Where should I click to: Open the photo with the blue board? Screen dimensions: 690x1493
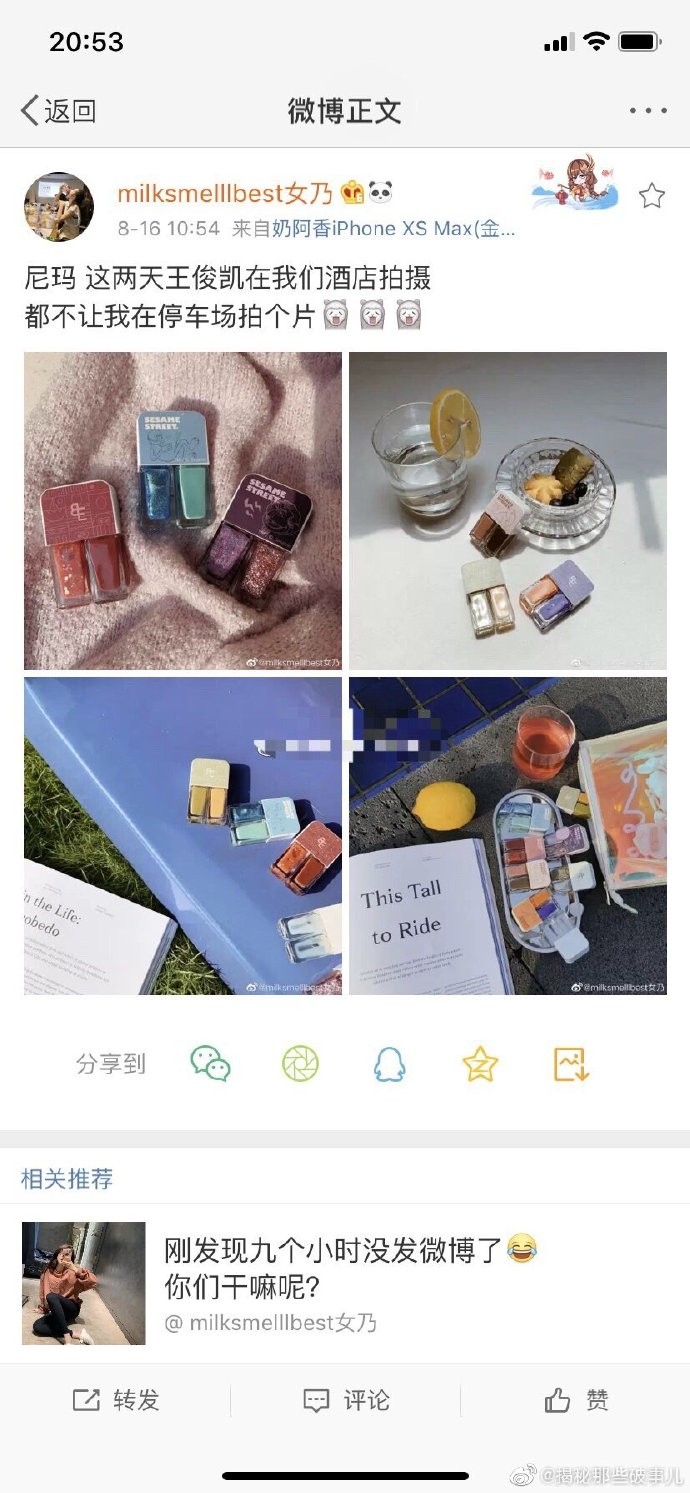tap(183, 836)
